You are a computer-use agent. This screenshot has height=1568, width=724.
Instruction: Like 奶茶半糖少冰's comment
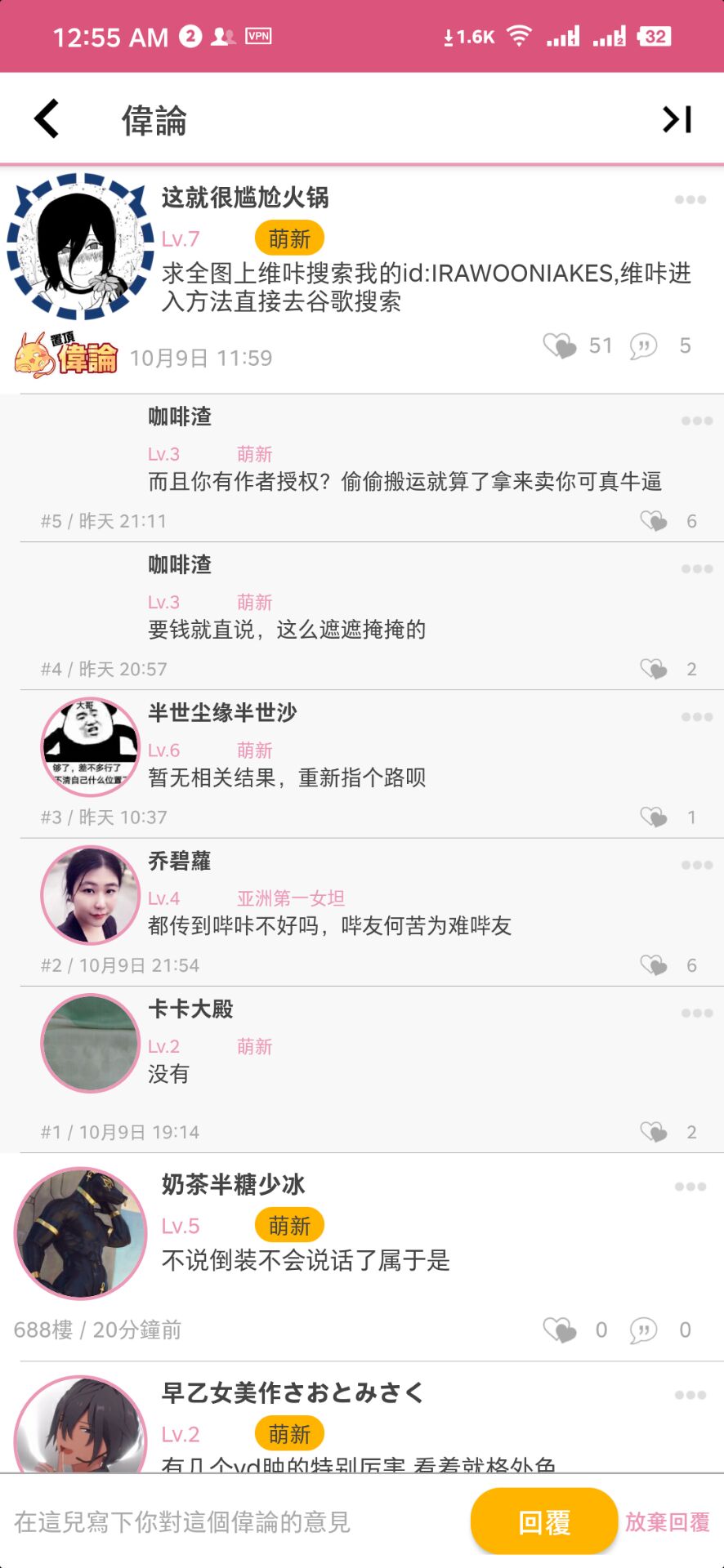561,1330
